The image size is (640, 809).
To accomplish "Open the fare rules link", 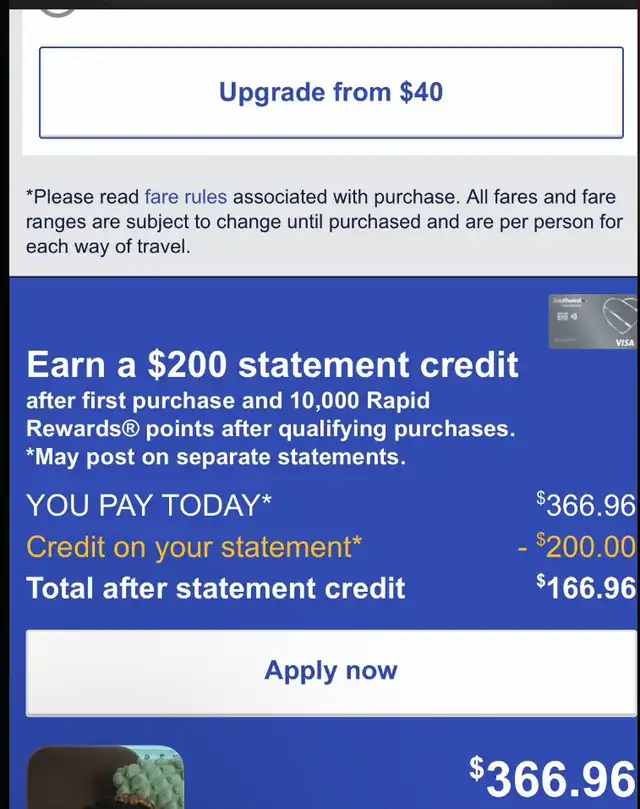I will pyautogui.click(x=185, y=197).
